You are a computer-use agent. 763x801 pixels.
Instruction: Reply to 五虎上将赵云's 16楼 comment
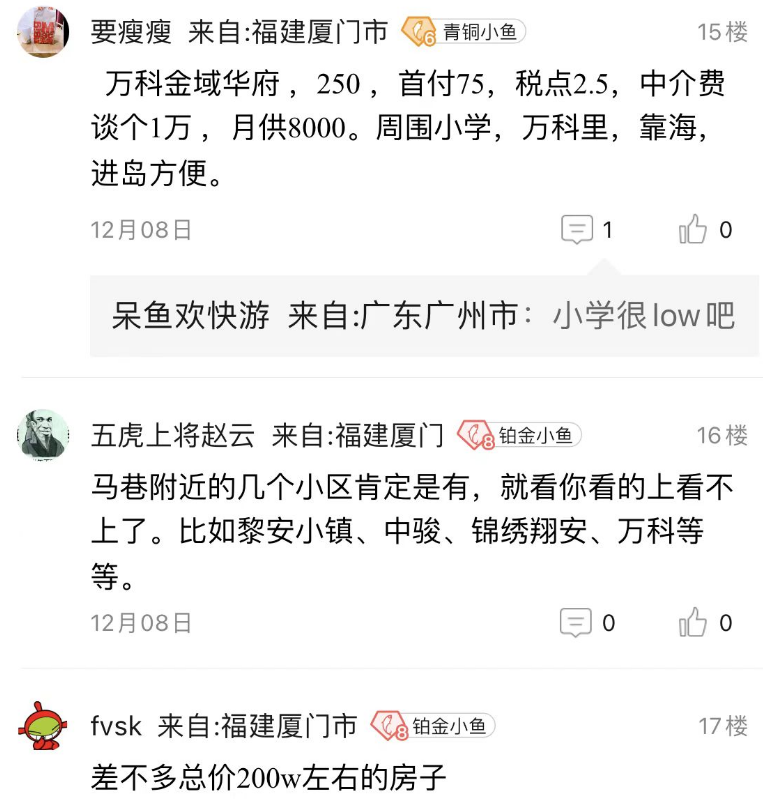(577, 623)
